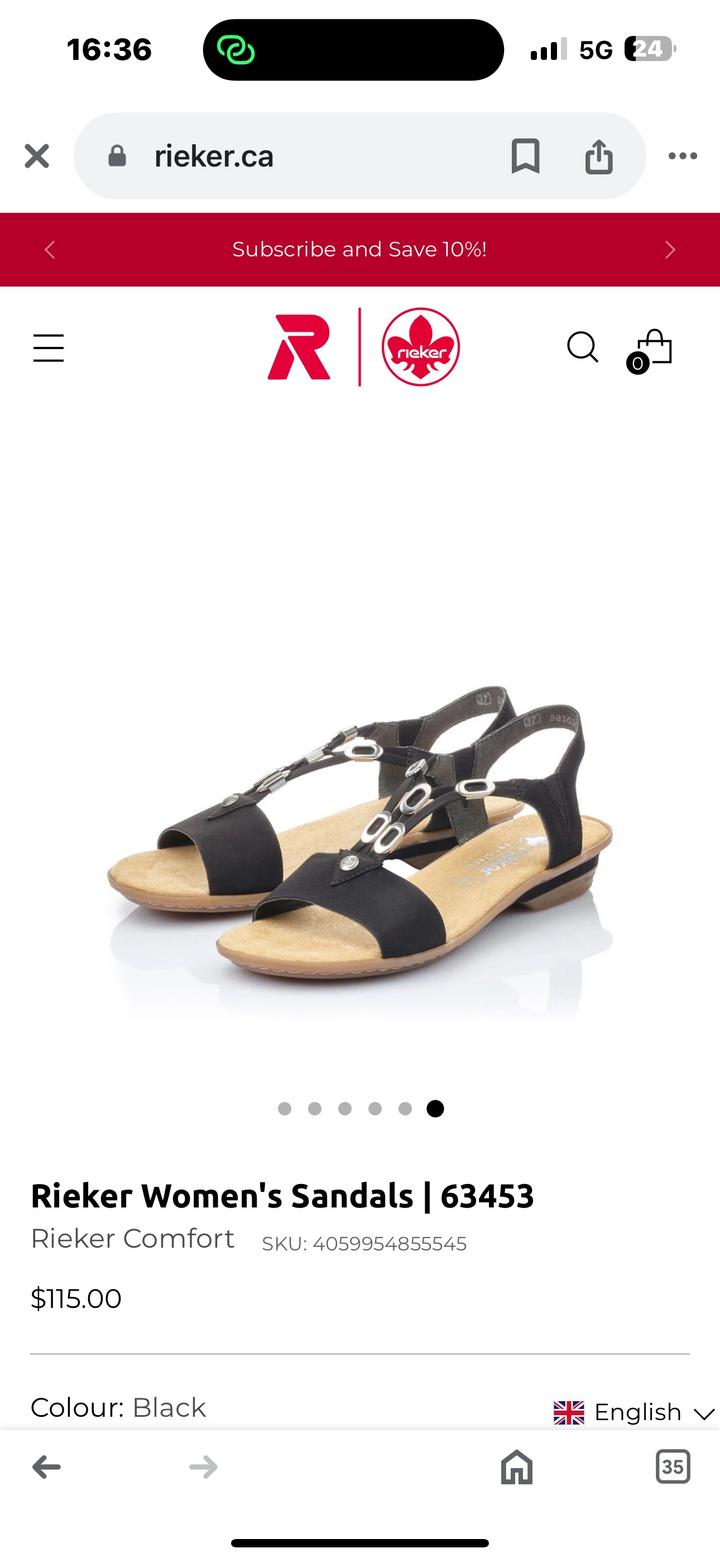Go to the Rieker homepage via logo
The height and width of the screenshot is (1561, 720).
(x=363, y=347)
